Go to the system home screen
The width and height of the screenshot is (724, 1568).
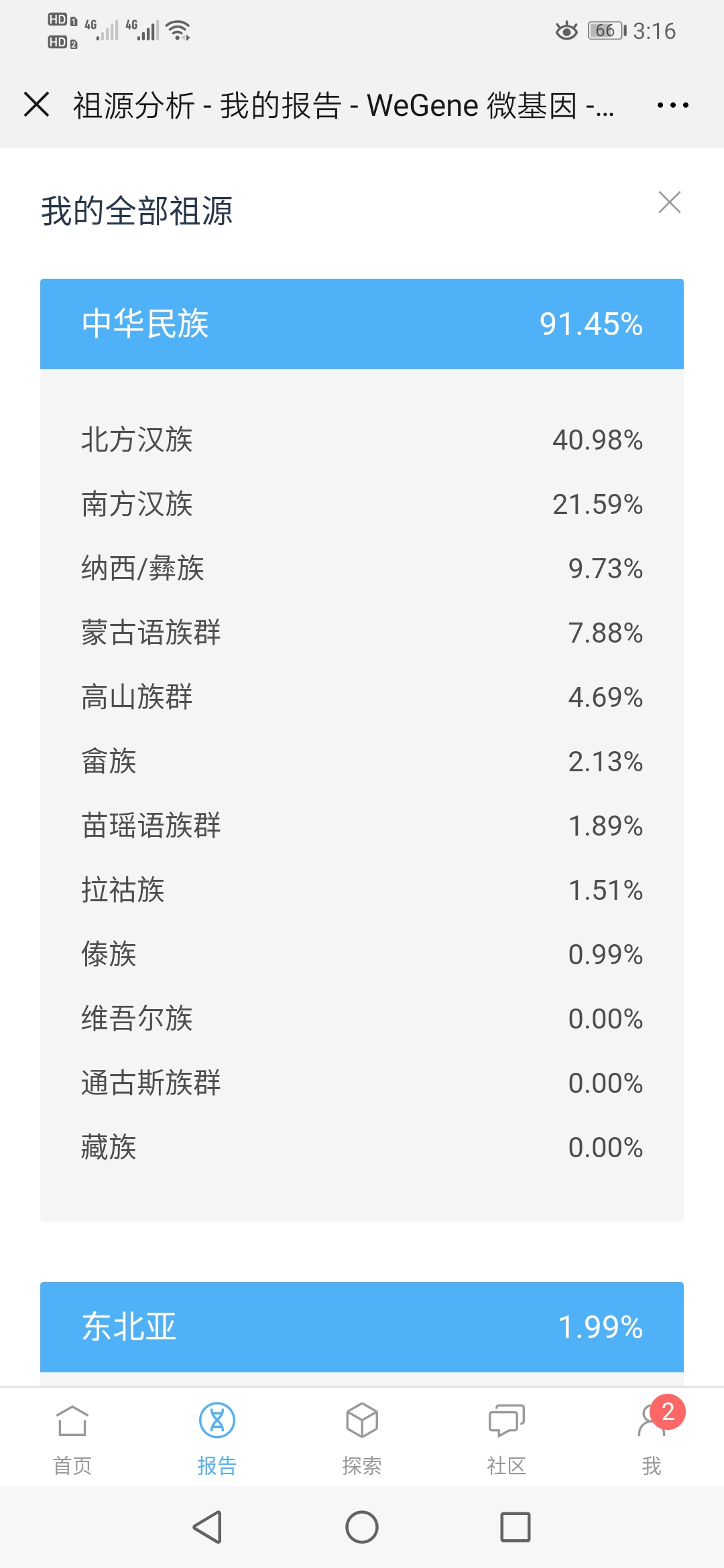[362, 1527]
